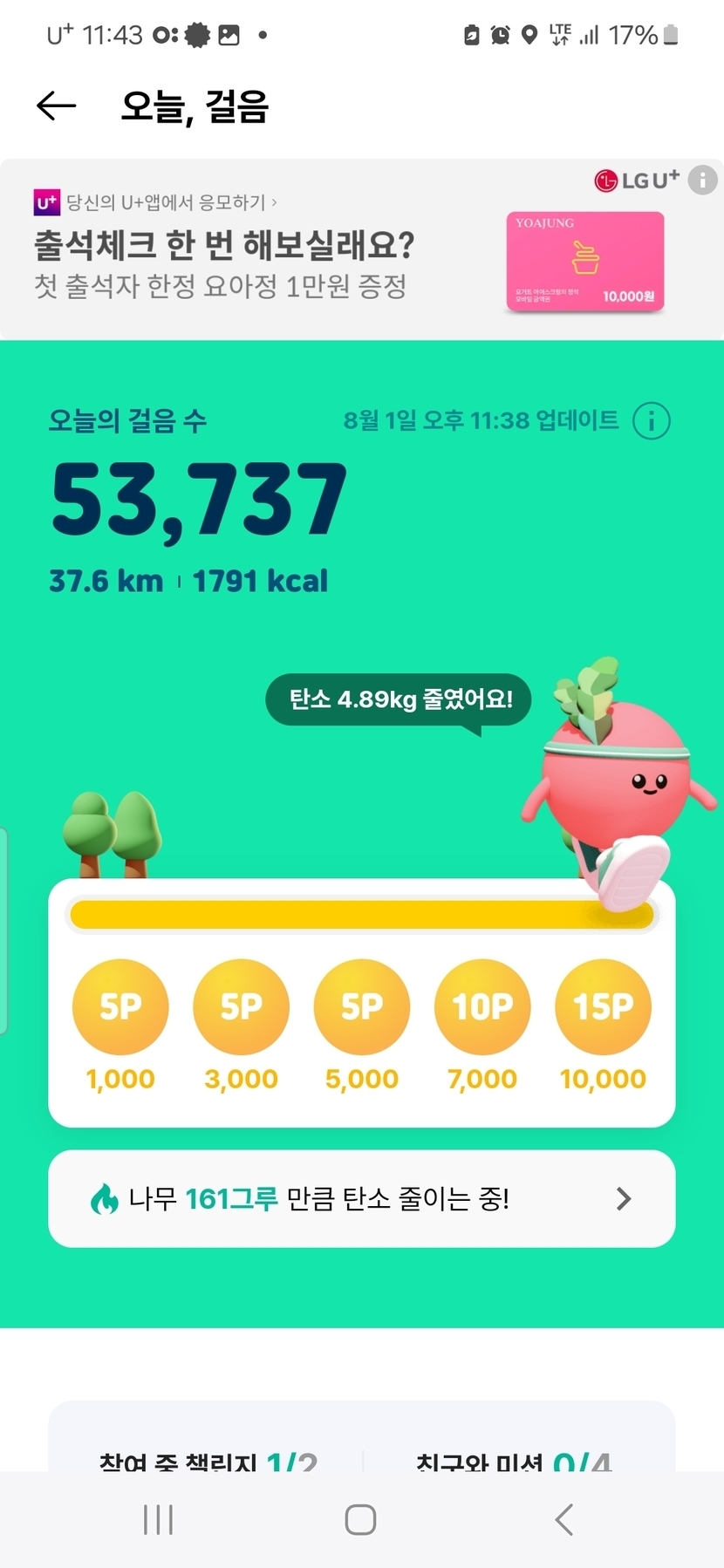Claim the 5P coin for 3,000 steps

click(241, 1007)
